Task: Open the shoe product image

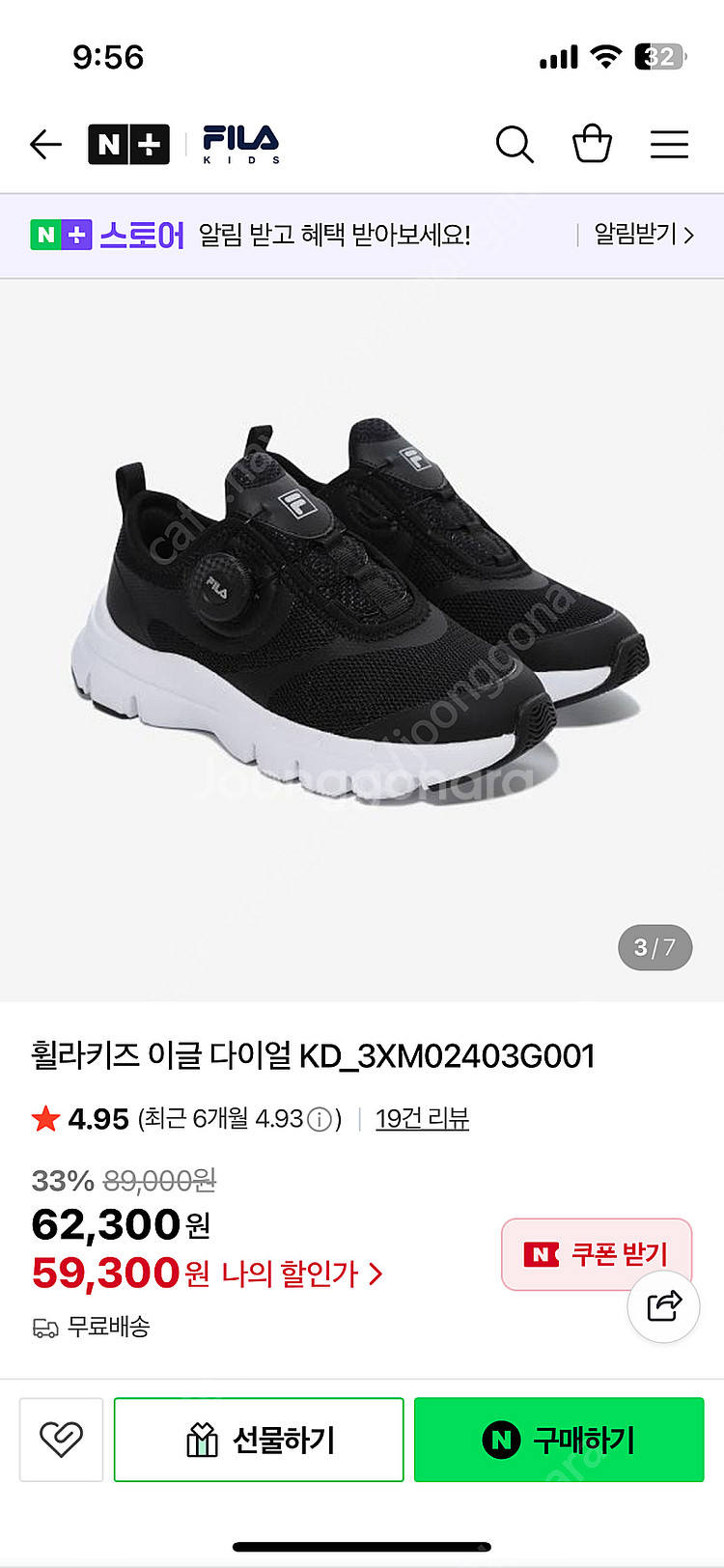Action: click(x=361, y=618)
